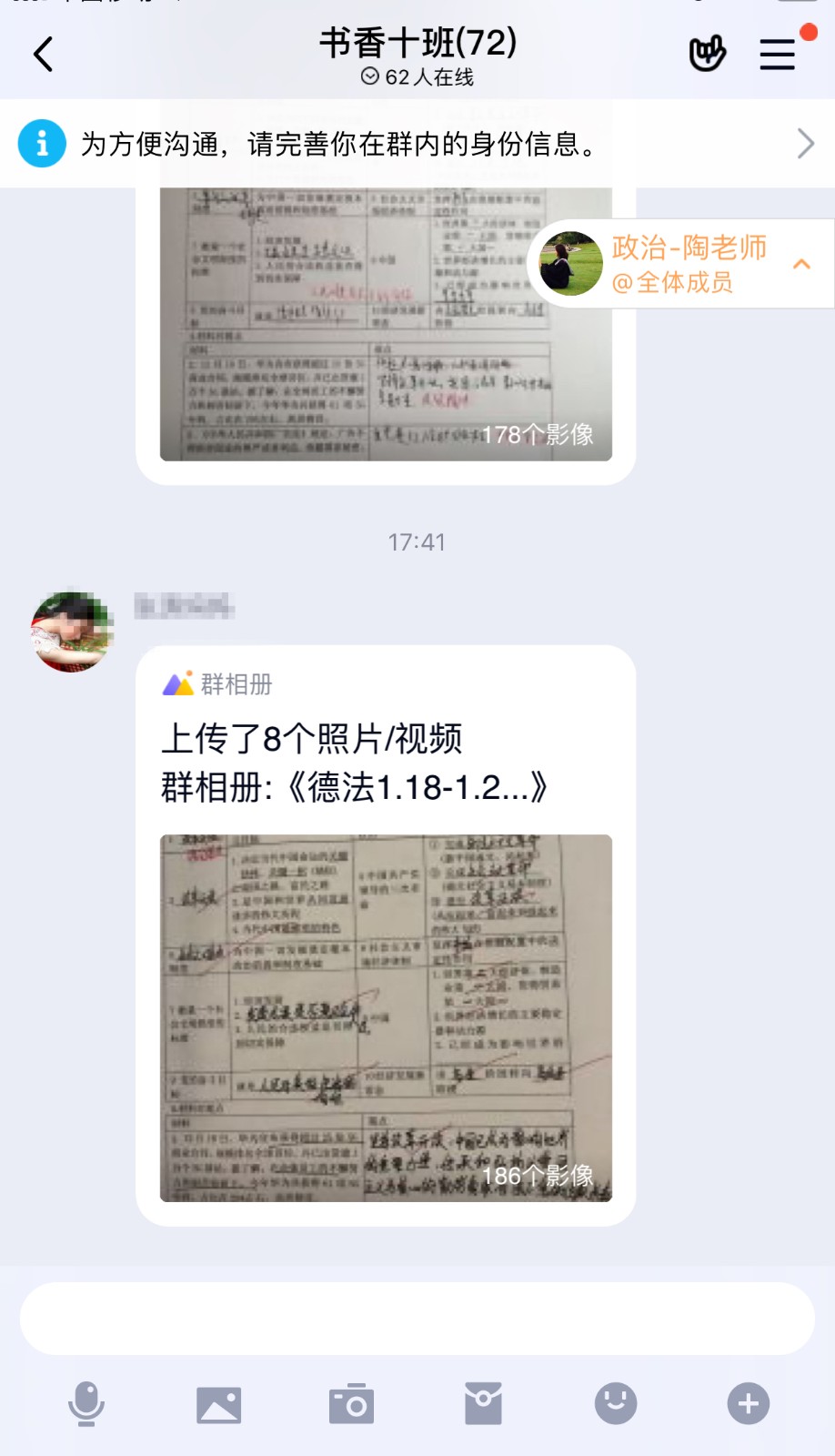Open the album thumbnail with 178个影像
This screenshot has width=835, height=1456.
(386, 325)
